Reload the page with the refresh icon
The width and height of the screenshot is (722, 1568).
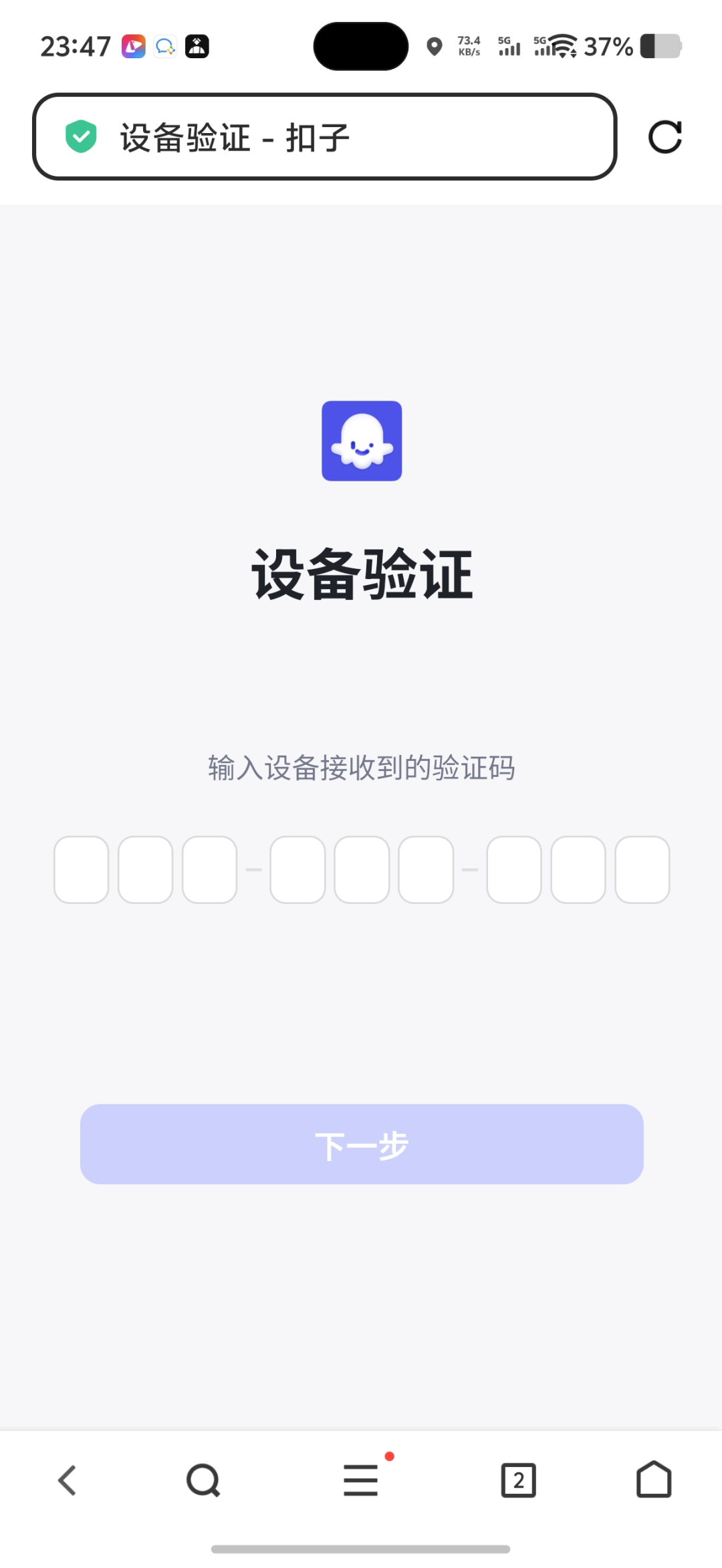tap(665, 137)
